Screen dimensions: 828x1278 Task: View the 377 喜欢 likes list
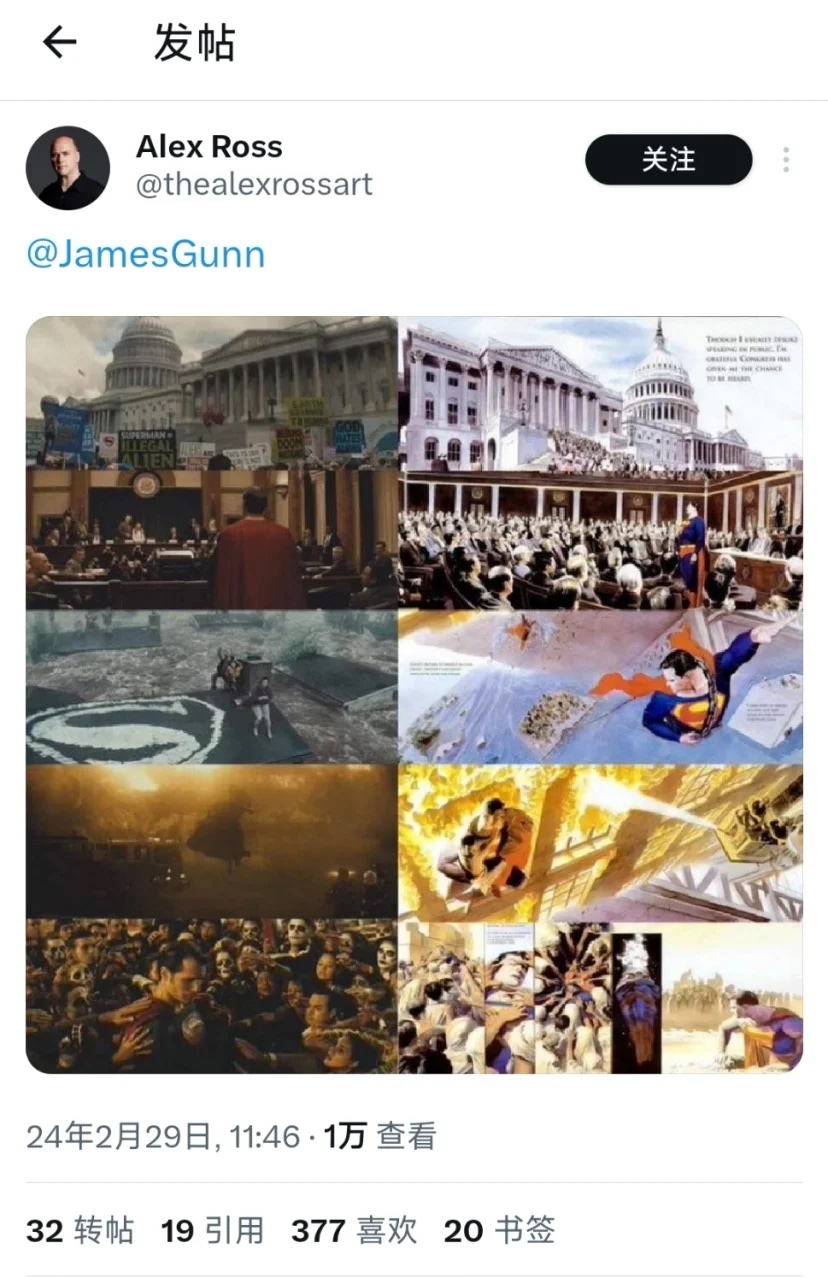coord(354,1230)
